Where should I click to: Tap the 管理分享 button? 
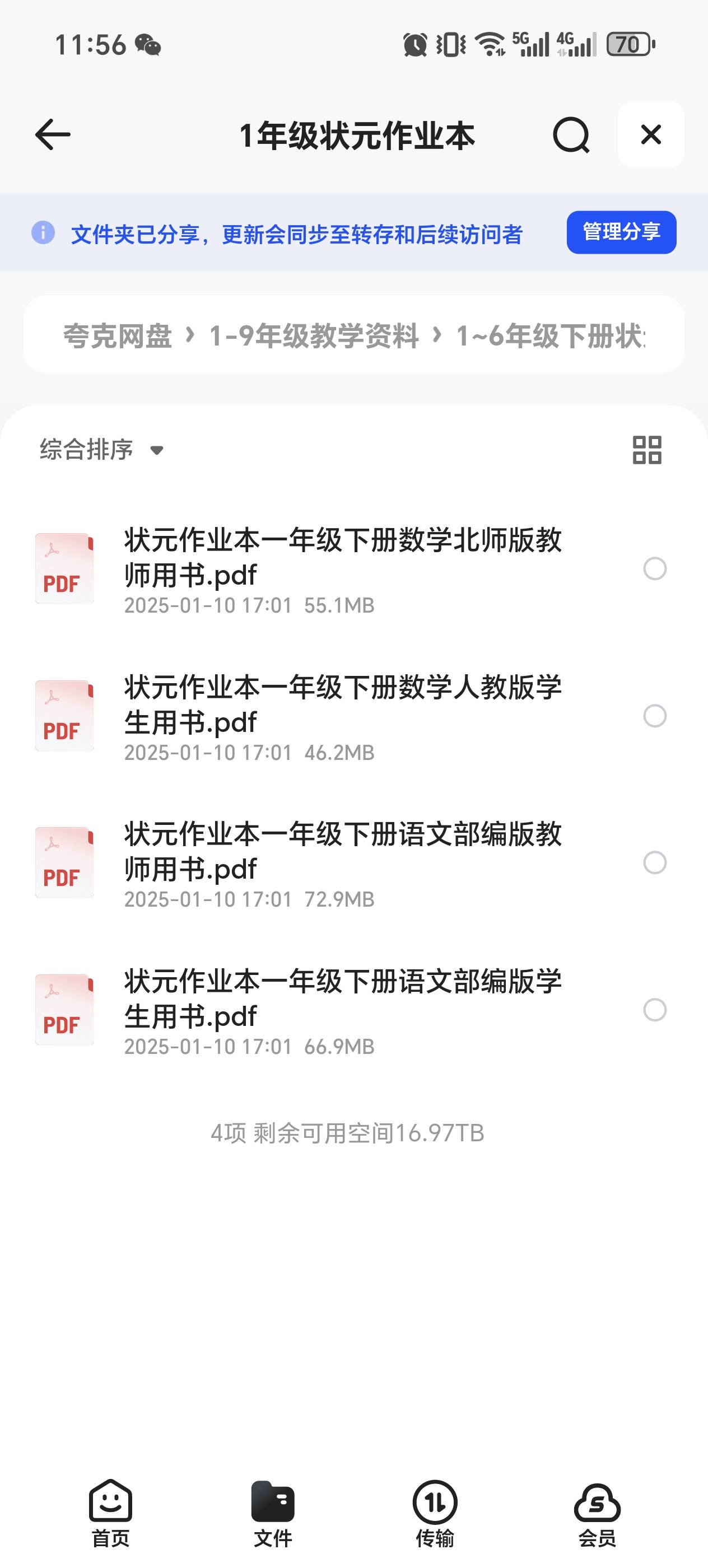pyautogui.click(x=621, y=232)
